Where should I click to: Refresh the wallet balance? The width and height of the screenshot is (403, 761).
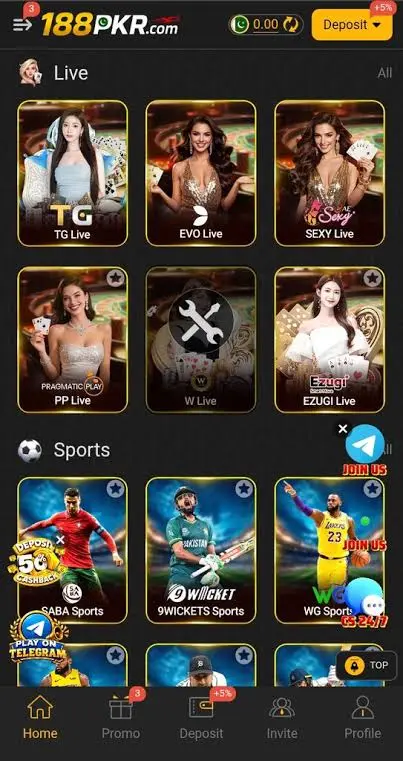coord(291,25)
